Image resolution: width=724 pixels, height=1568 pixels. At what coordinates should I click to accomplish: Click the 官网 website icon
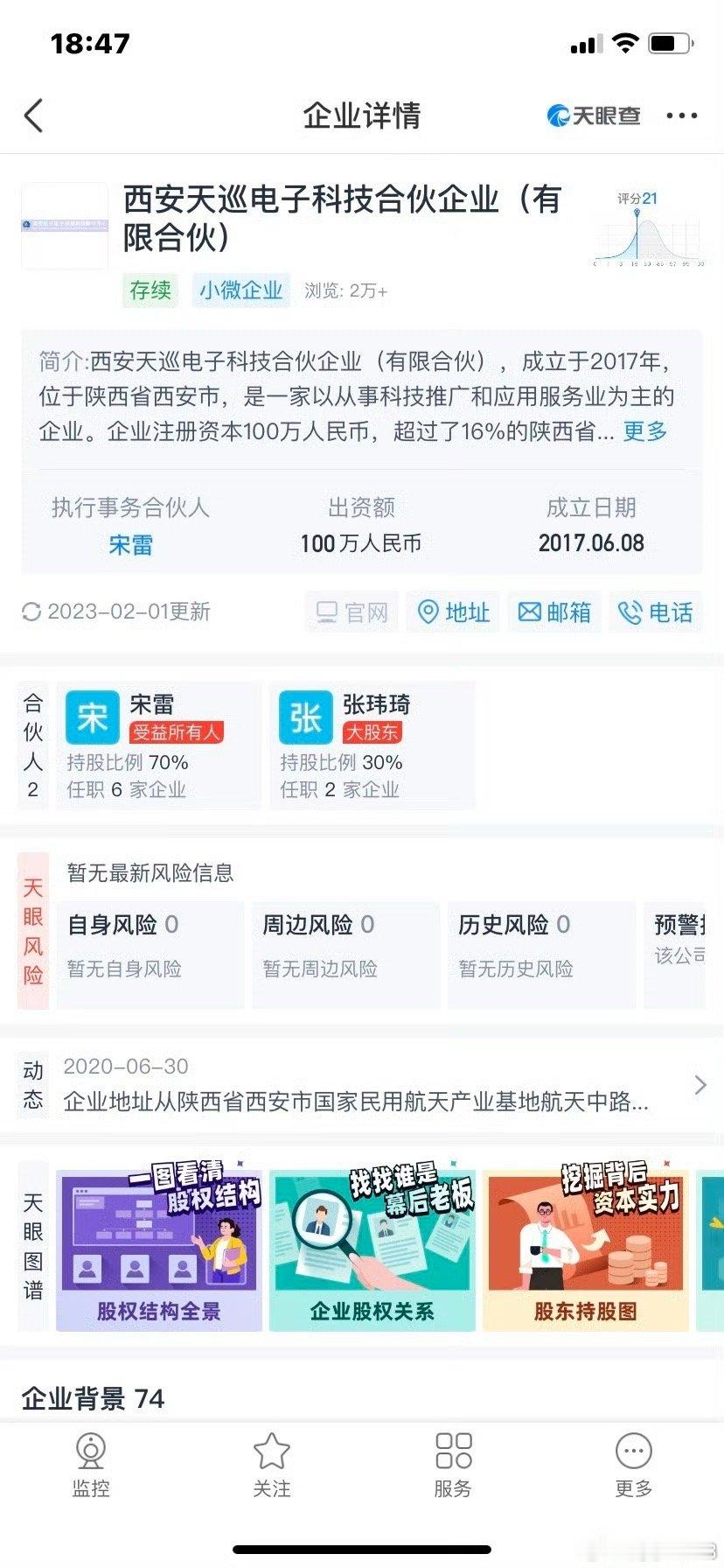click(351, 612)
